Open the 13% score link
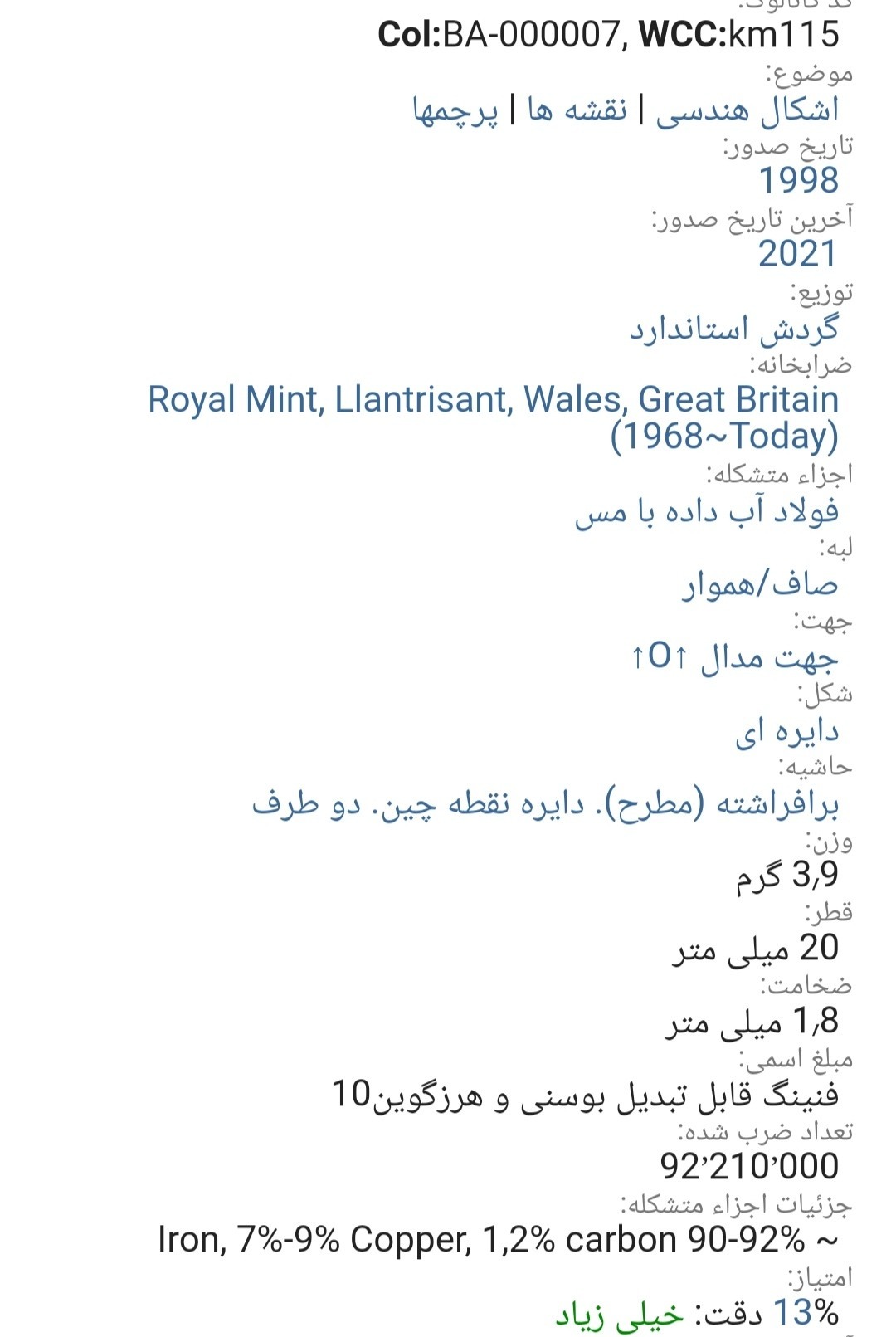This screenshot has height=1337, width=896. click(806, 1312)
